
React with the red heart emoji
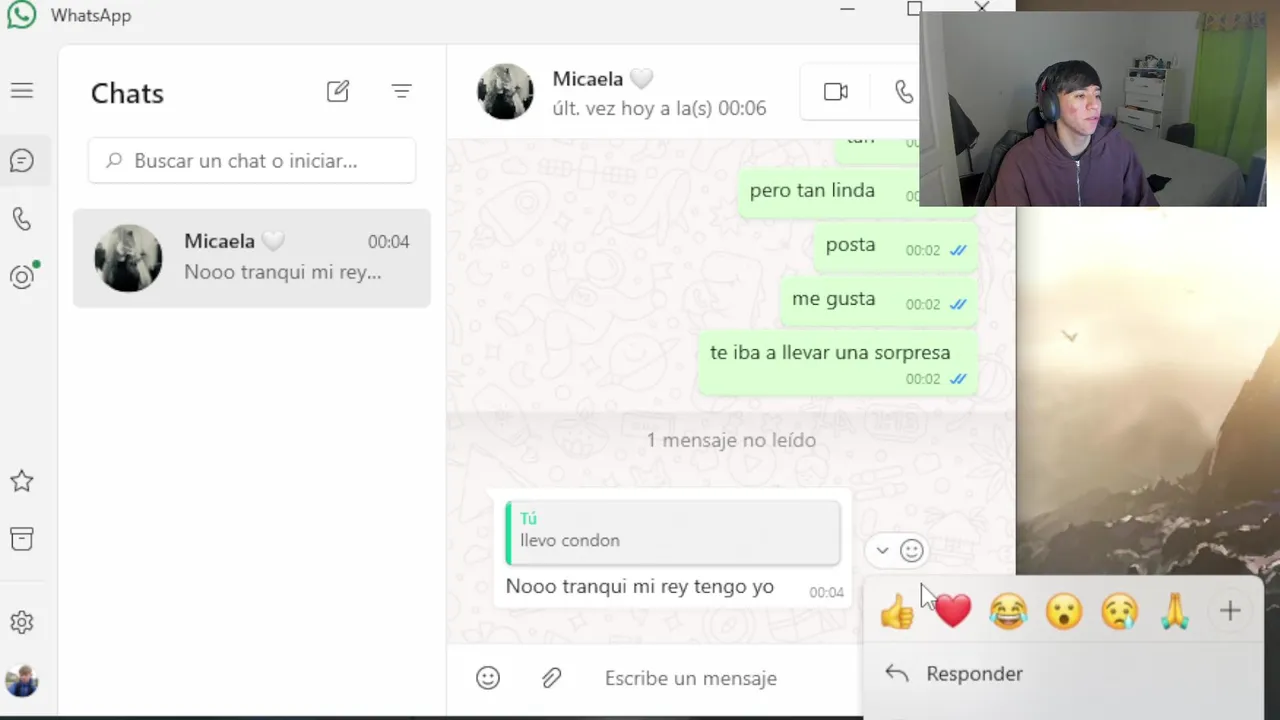[x=953, y=611]
